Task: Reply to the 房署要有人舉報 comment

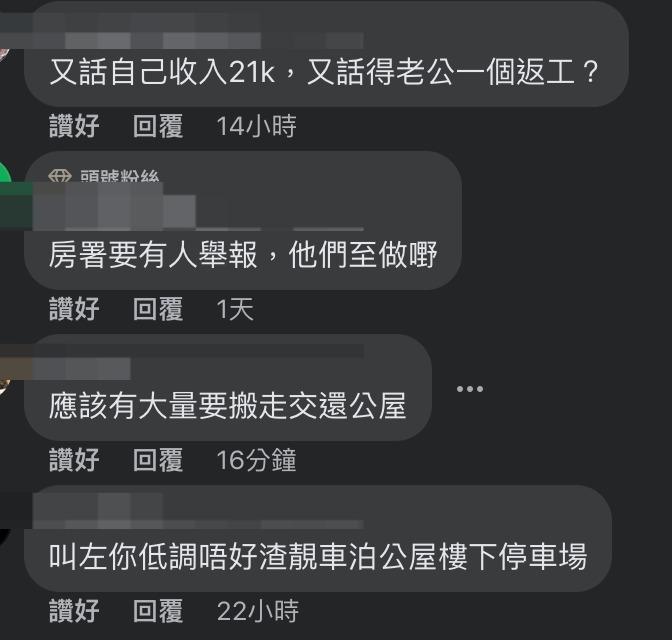Action: click(x=158, y=309)
